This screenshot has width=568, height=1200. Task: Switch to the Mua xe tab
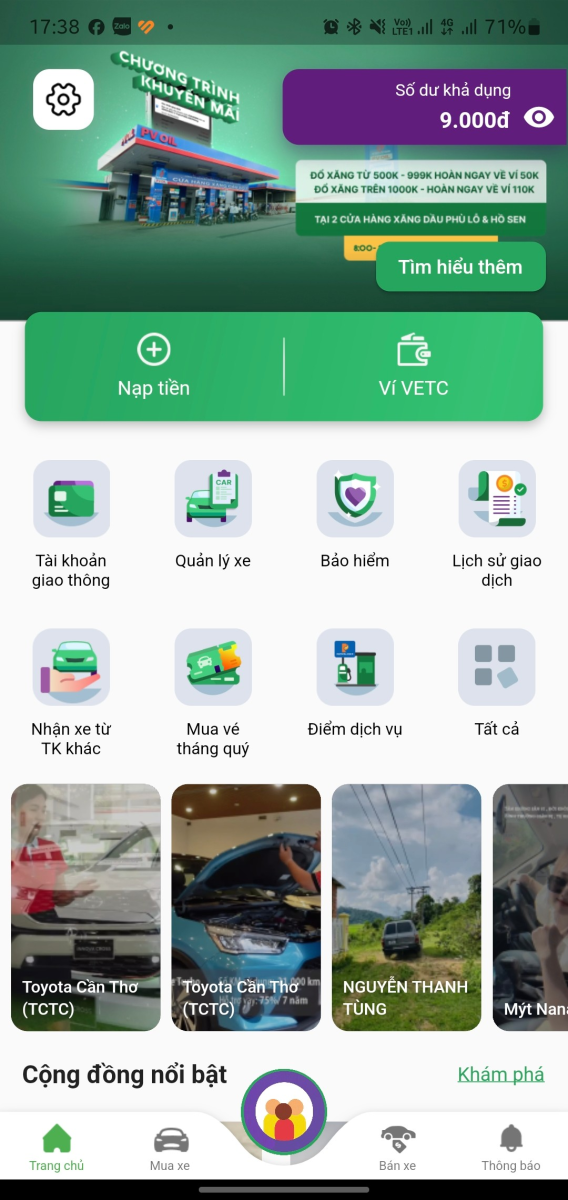pos(170,1148)
